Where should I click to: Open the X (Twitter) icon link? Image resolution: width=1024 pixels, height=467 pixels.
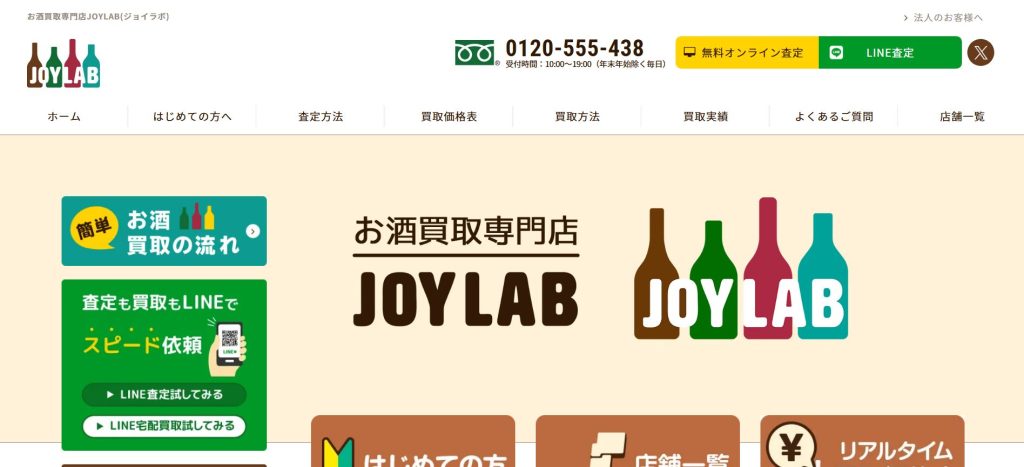(980, 52)
